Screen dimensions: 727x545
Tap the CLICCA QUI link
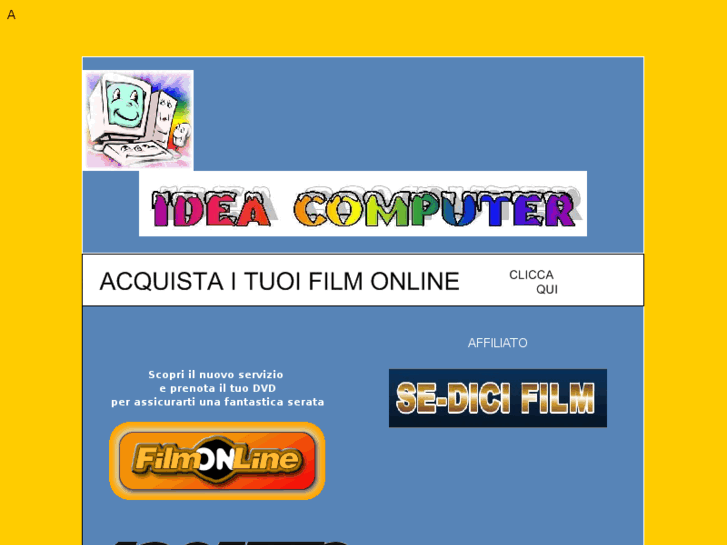(533, 282)
